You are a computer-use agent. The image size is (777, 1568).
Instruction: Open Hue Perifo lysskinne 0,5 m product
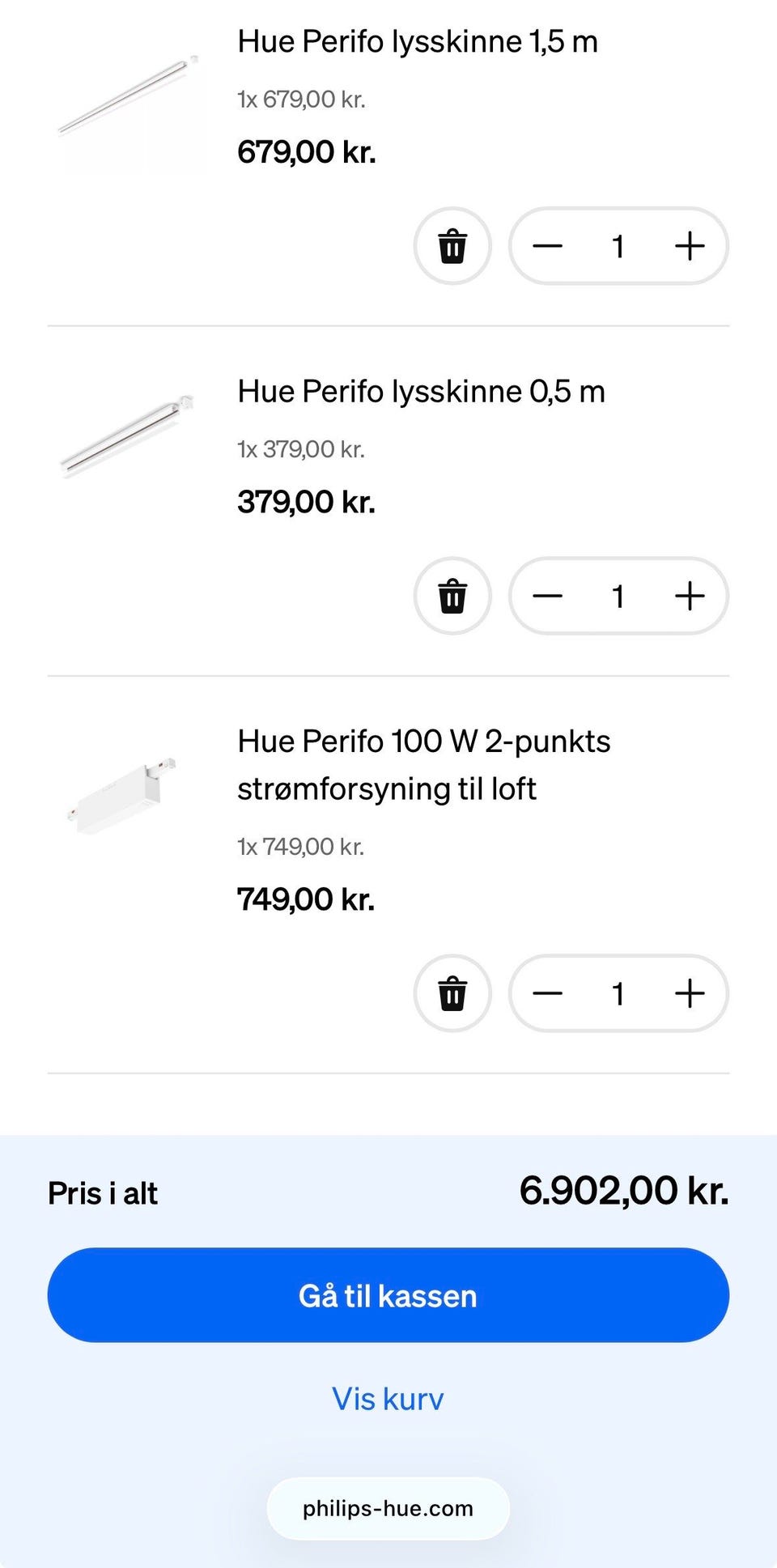[421, 392]
